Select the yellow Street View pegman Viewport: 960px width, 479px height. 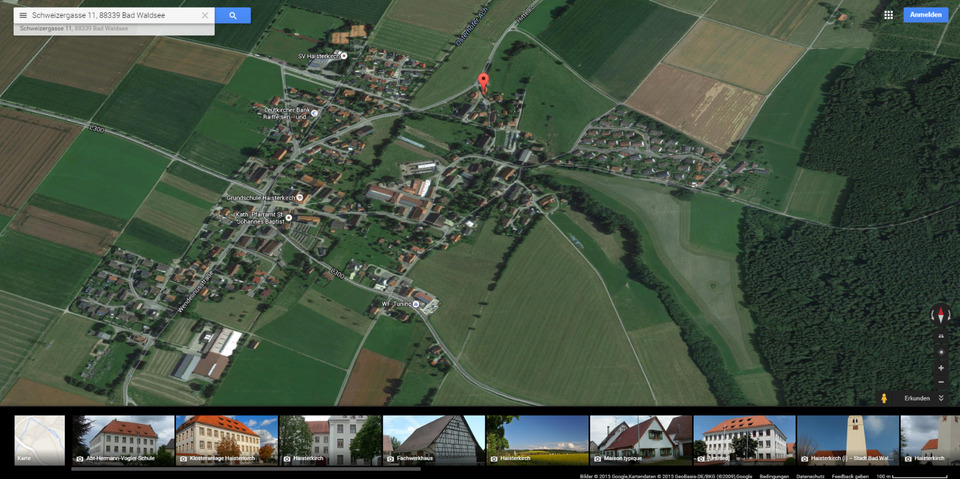pos(883,398)
